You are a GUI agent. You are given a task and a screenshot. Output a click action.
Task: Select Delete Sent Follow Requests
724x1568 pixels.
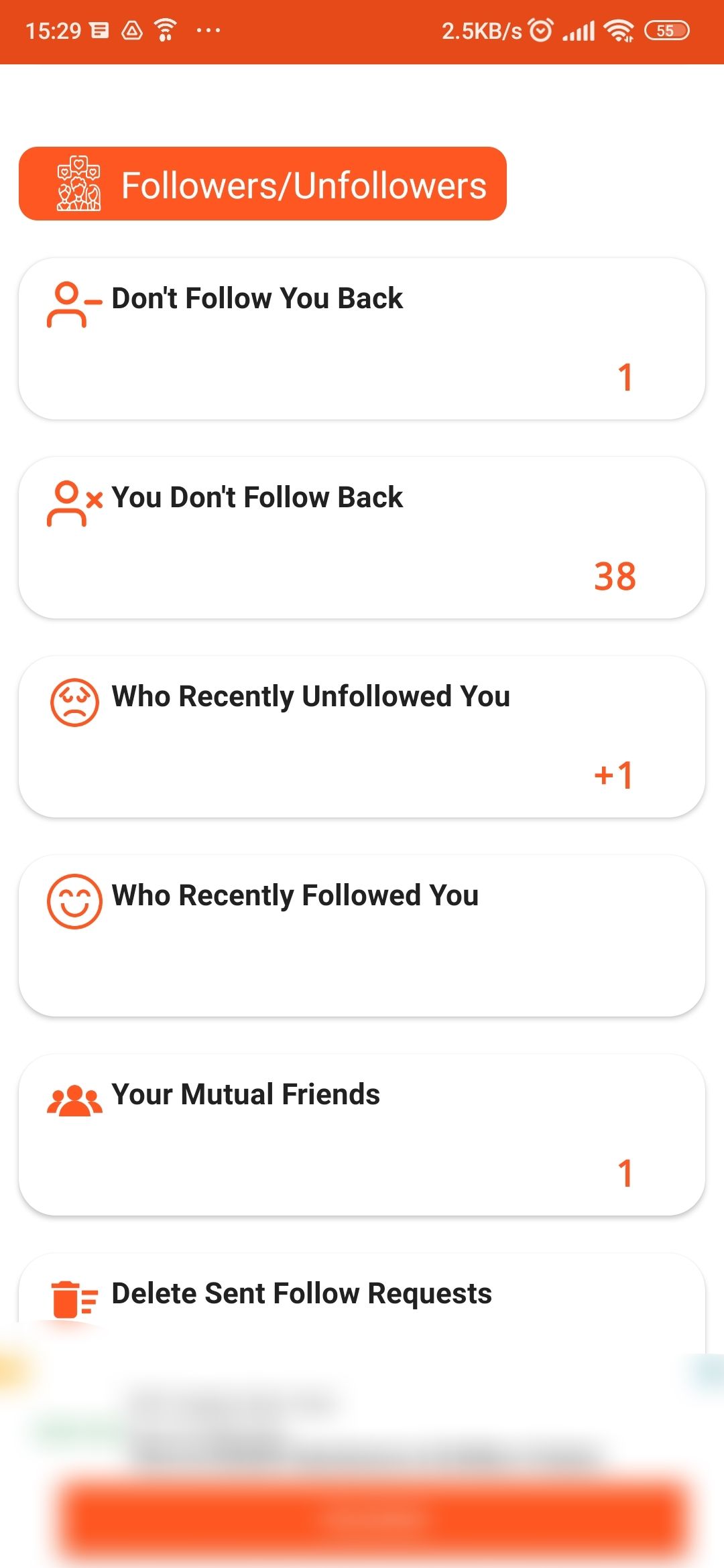click(x=362, y=1297)
